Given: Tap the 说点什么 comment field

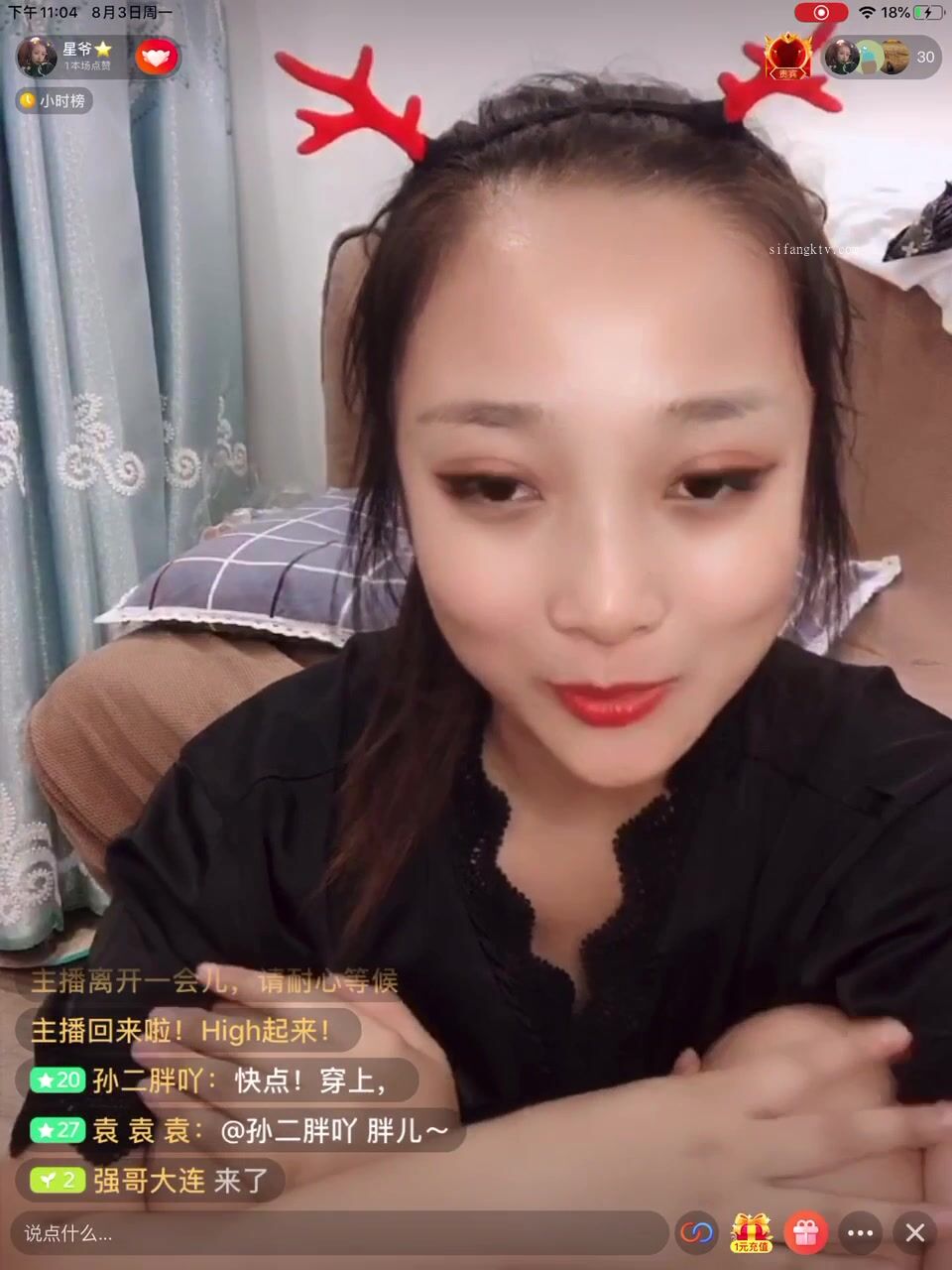Looking at the screenshot, I should click(x=337, y=1233).
